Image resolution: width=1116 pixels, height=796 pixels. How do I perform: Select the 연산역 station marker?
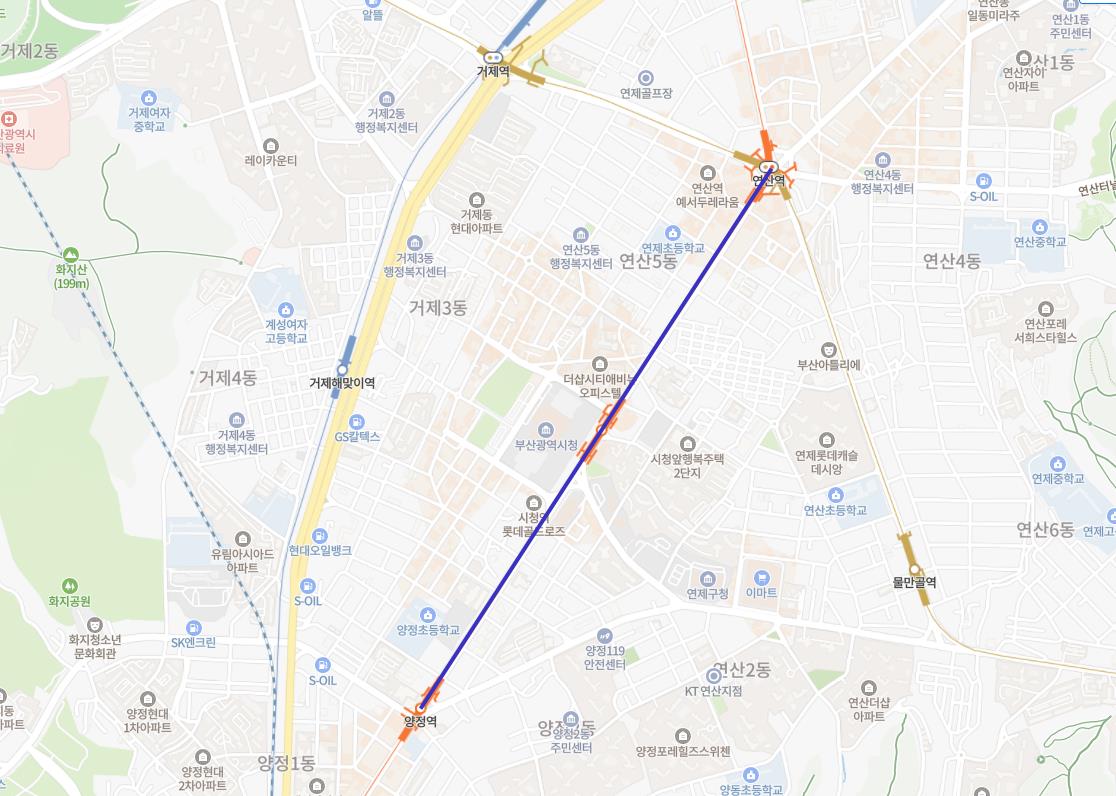[x=768, y=167]
